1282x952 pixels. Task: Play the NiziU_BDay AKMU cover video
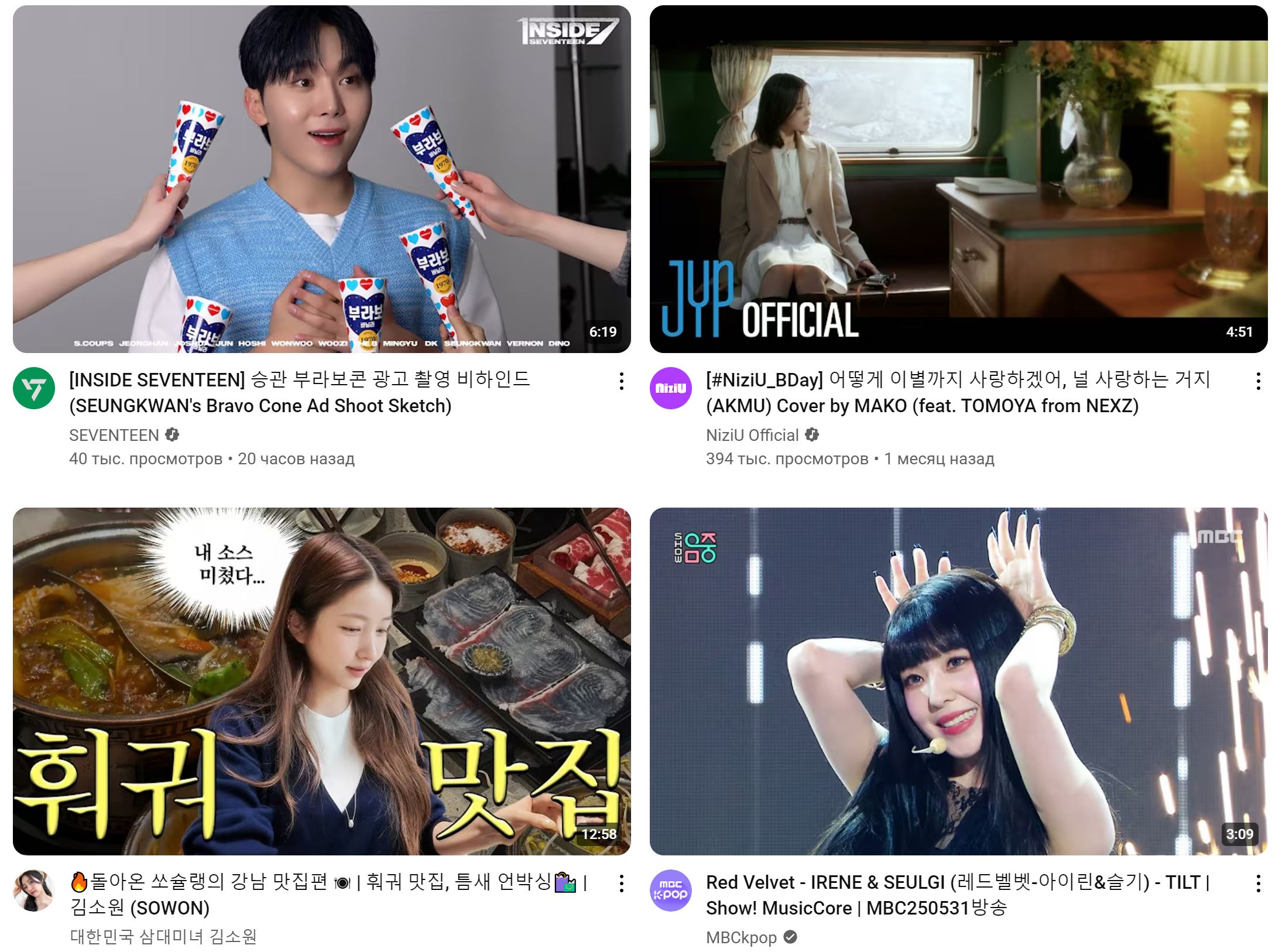pos(958,179)
